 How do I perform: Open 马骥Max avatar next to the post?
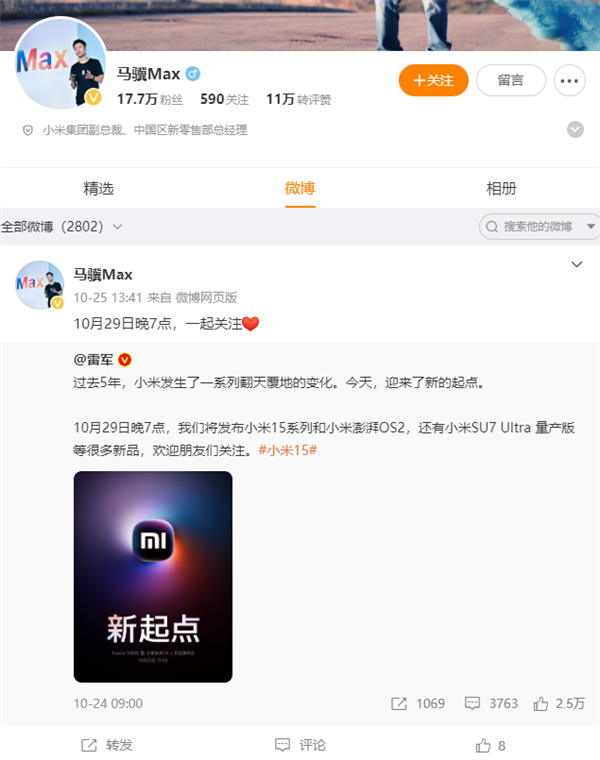pyautogui.click(x=40, y=285)
